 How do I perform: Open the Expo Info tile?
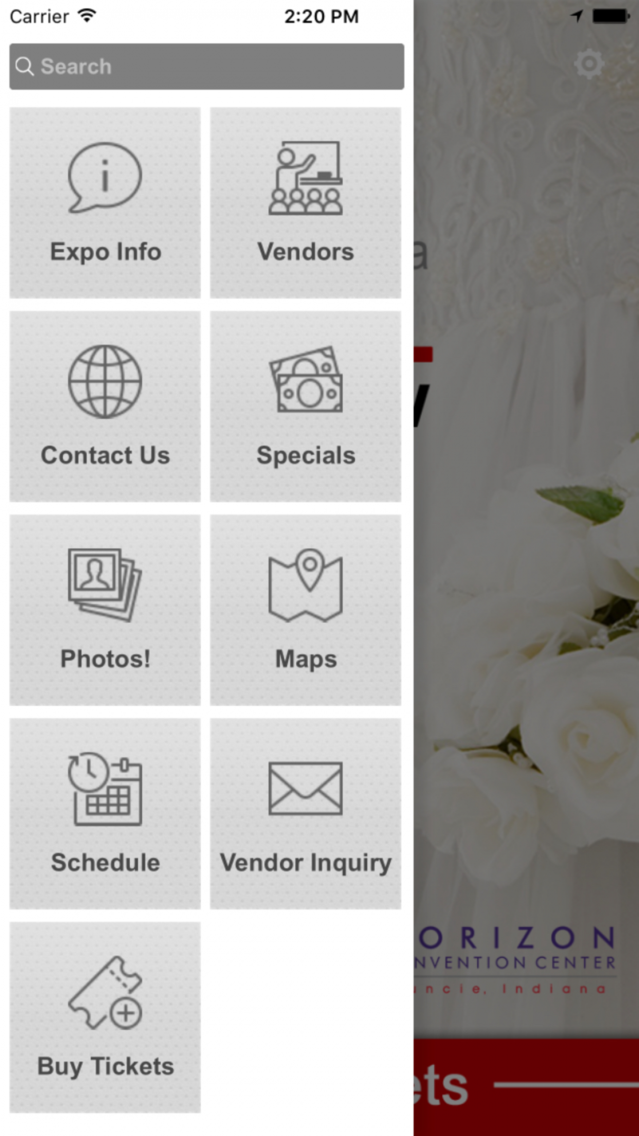pyautogui.click(x=105, y=203)
